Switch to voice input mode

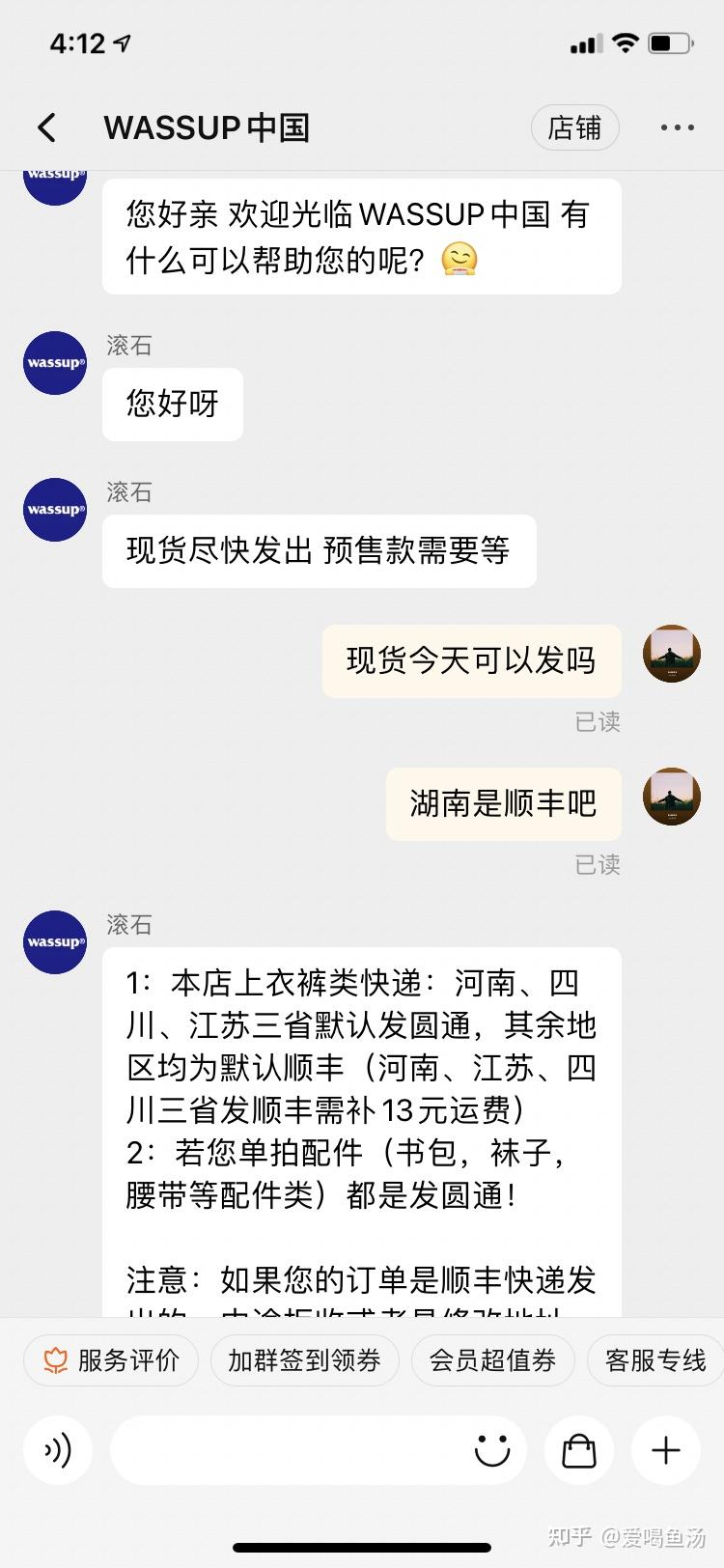(58, 1450)
